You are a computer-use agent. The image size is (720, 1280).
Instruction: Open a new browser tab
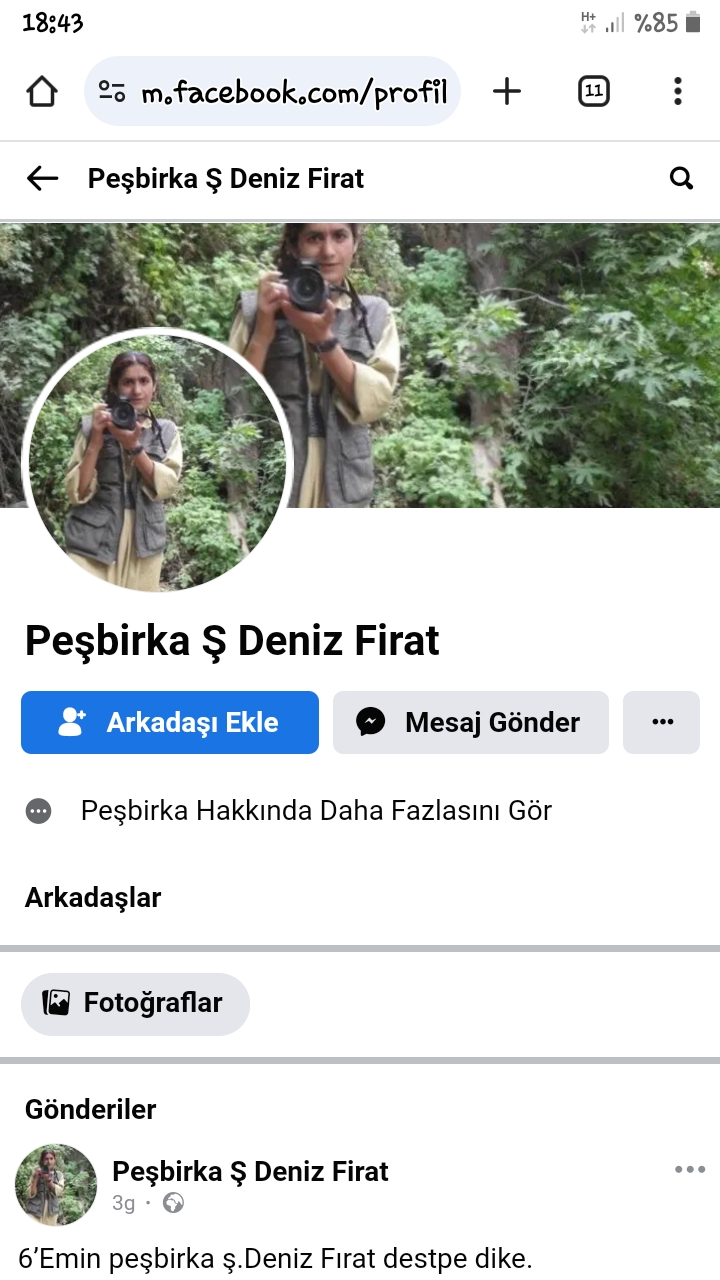point(507,92)
